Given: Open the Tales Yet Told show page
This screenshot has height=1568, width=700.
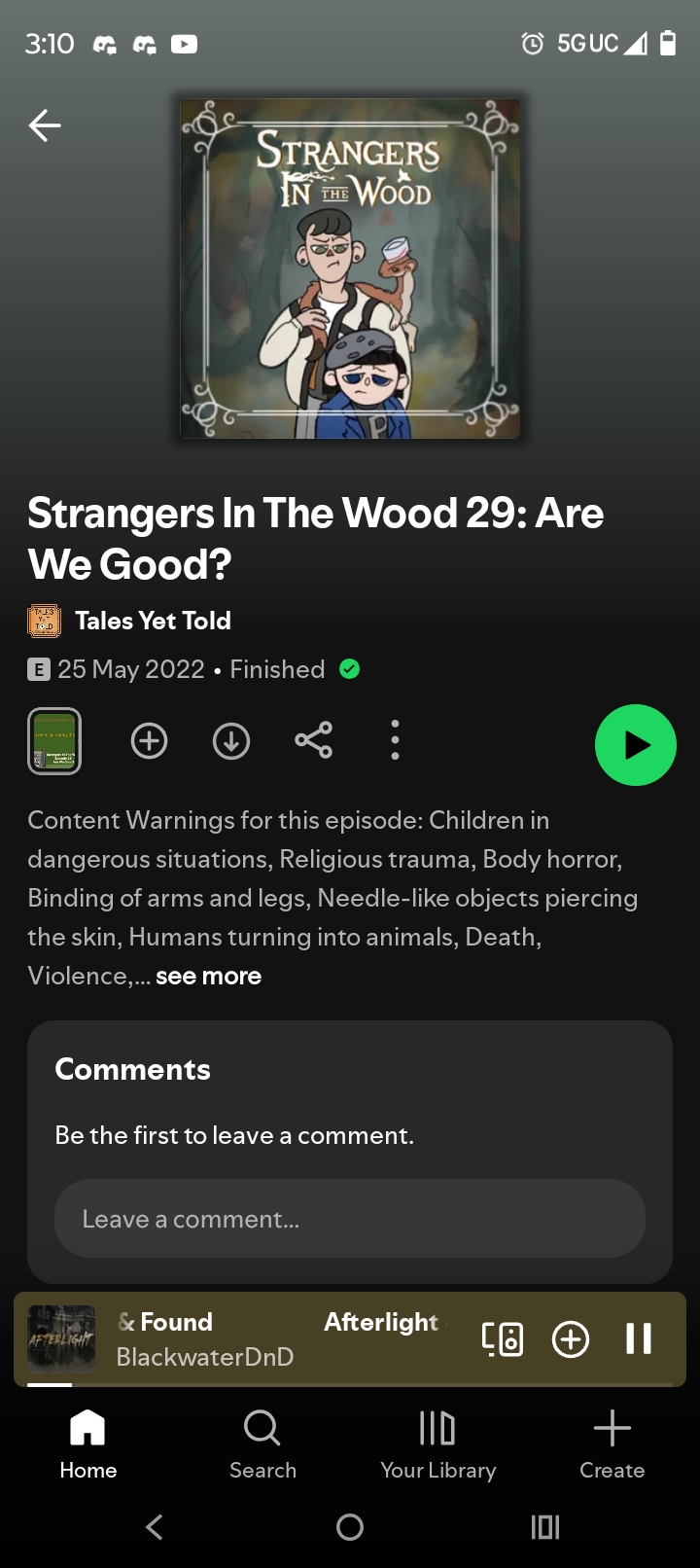Looking at the screenshot, I should pyautogui.click(x=152, y=621).
